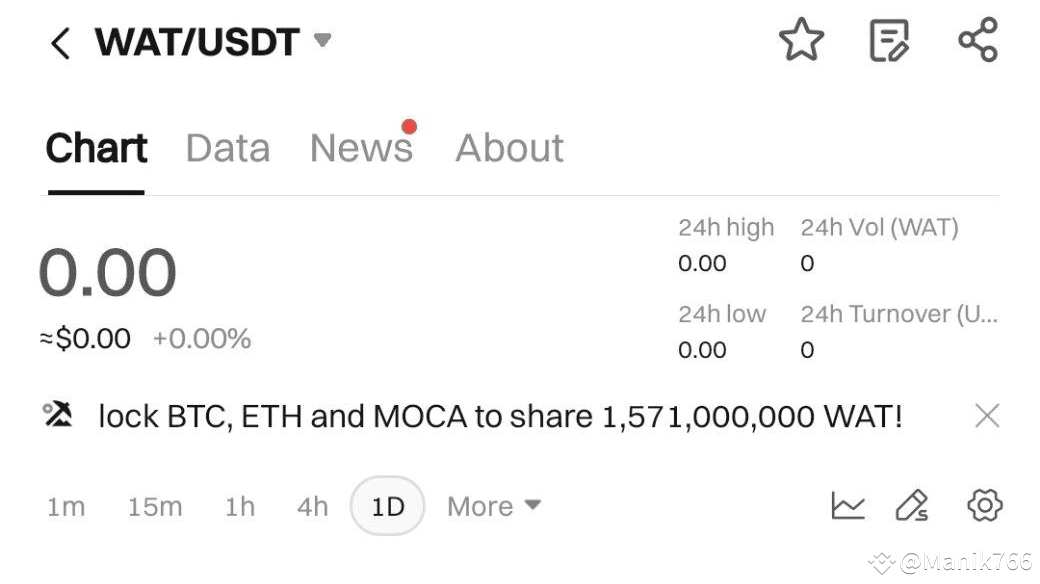Image resolution: width=1040 pixels, height=584 pixels.
Task: Open chart settings gear
Action: pyautogui.click(x=985, y=506)
